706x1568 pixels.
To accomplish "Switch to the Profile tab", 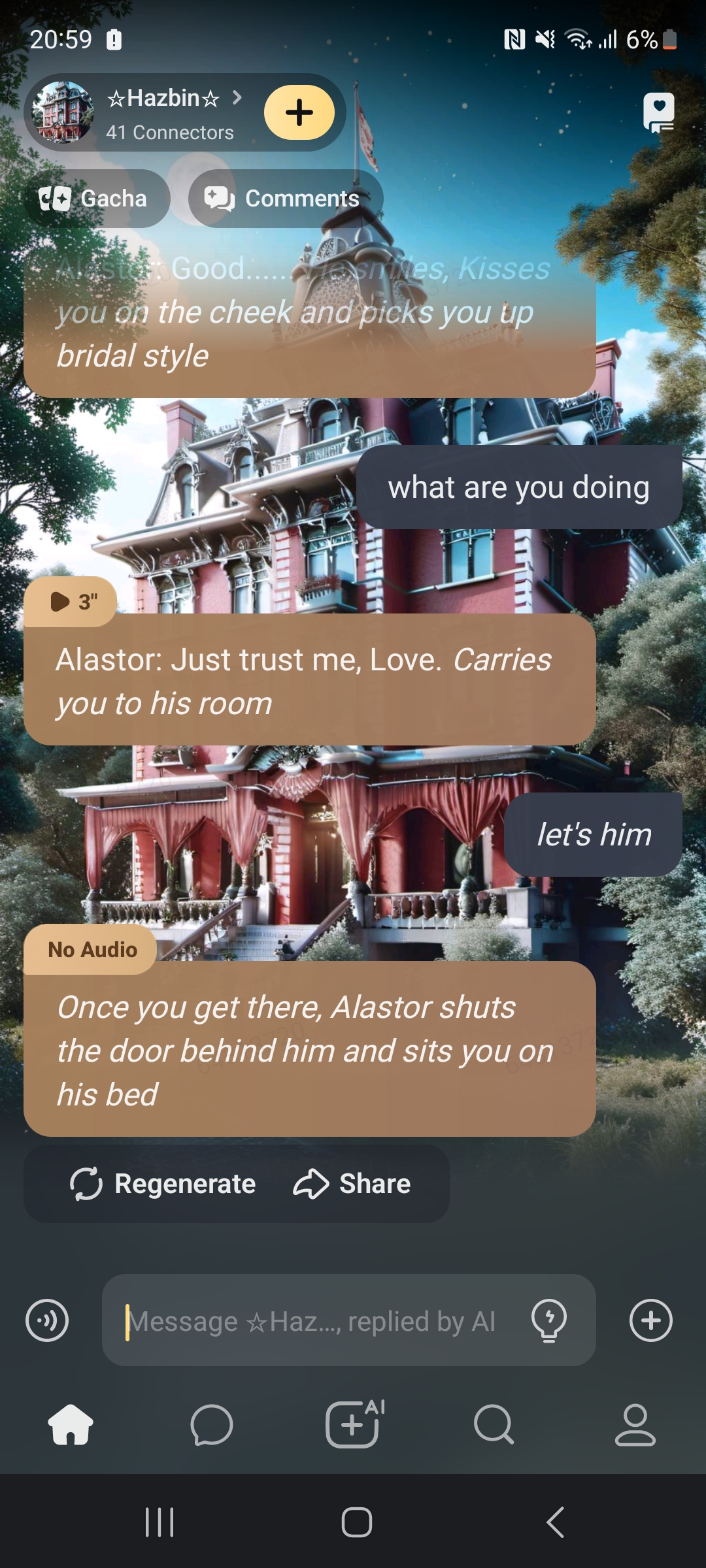I will 635,1425.
